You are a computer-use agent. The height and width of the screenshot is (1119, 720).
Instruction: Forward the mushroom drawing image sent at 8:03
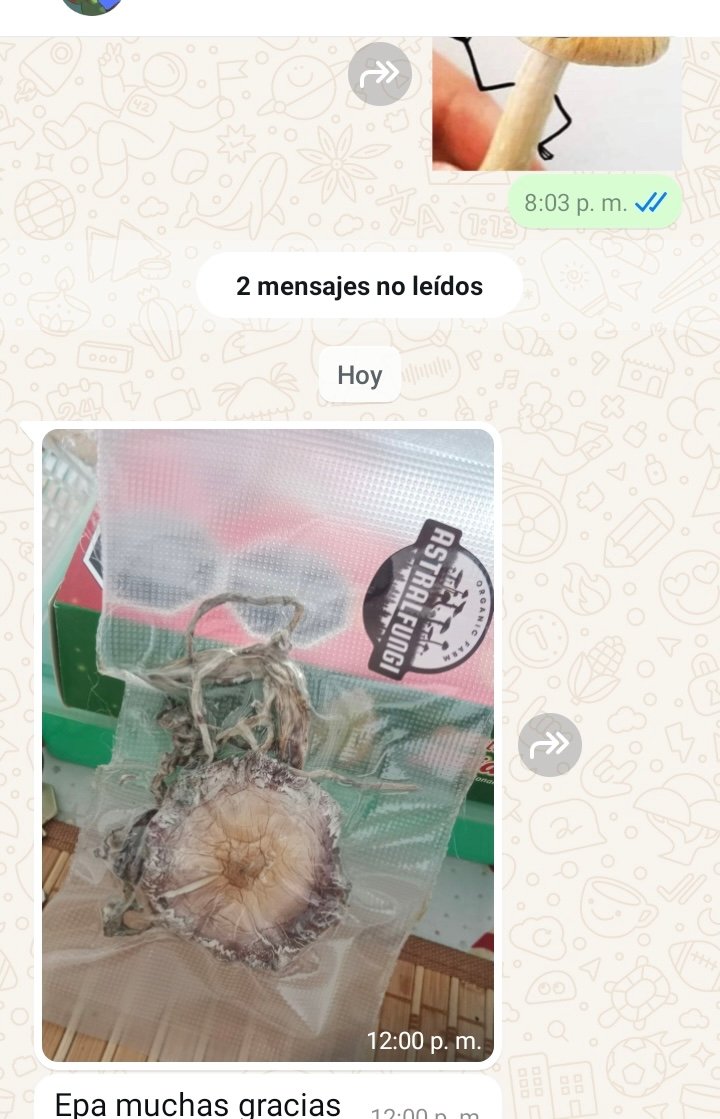pyautogui.click(x=380, y=74)
